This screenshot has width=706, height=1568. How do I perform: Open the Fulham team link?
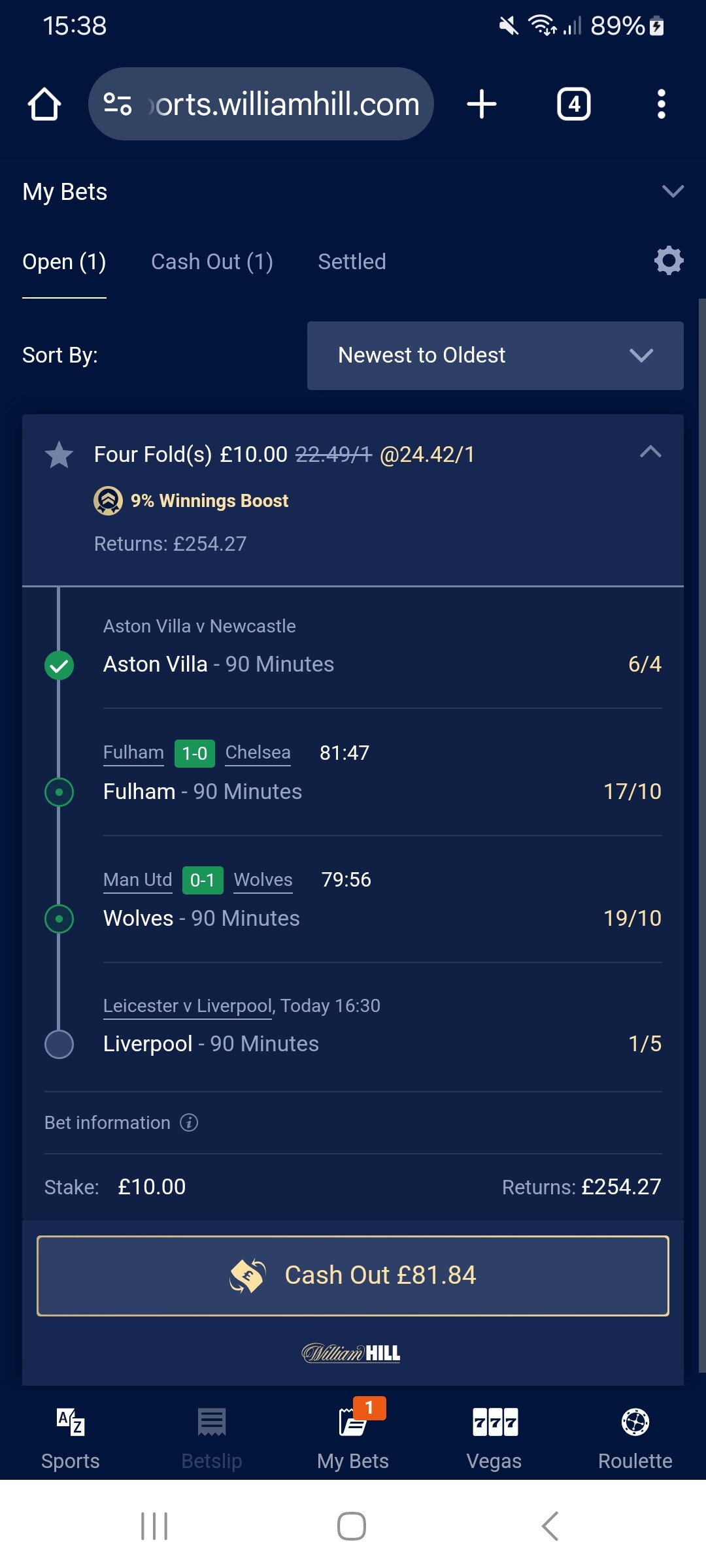click(133, 753)
